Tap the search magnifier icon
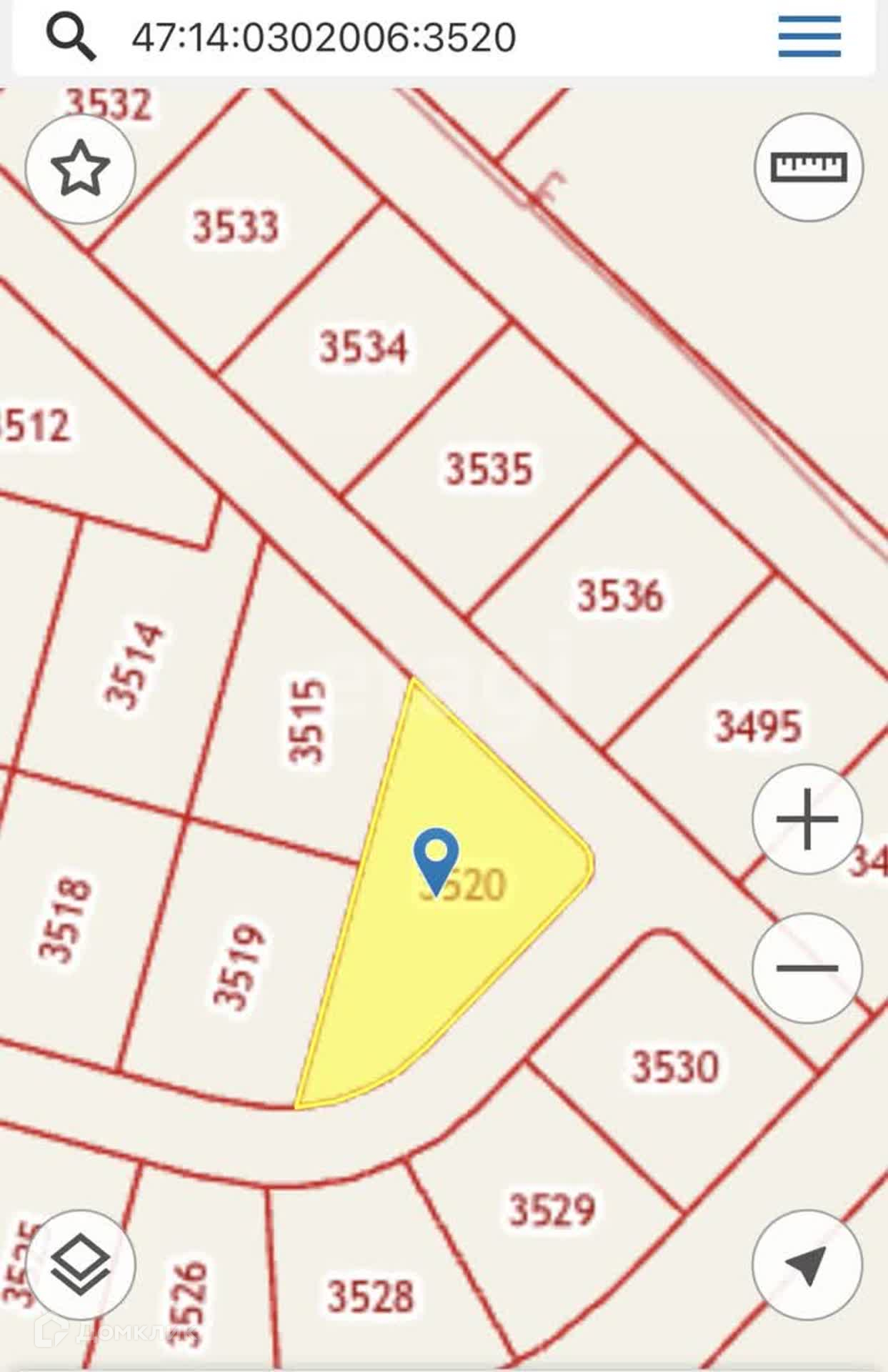This screenshot has height=1372, width=888. click(x=70, y=37)
